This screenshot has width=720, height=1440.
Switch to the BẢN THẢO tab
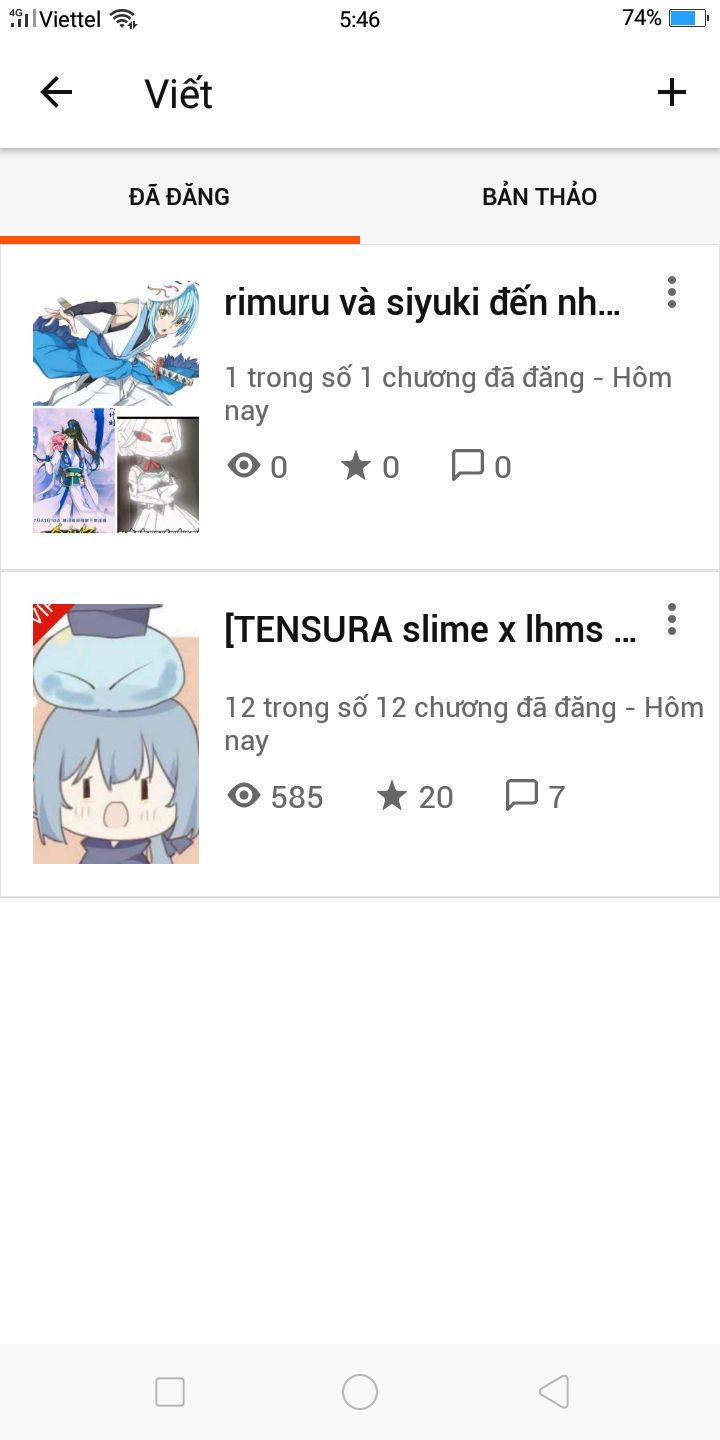(539, 196)
